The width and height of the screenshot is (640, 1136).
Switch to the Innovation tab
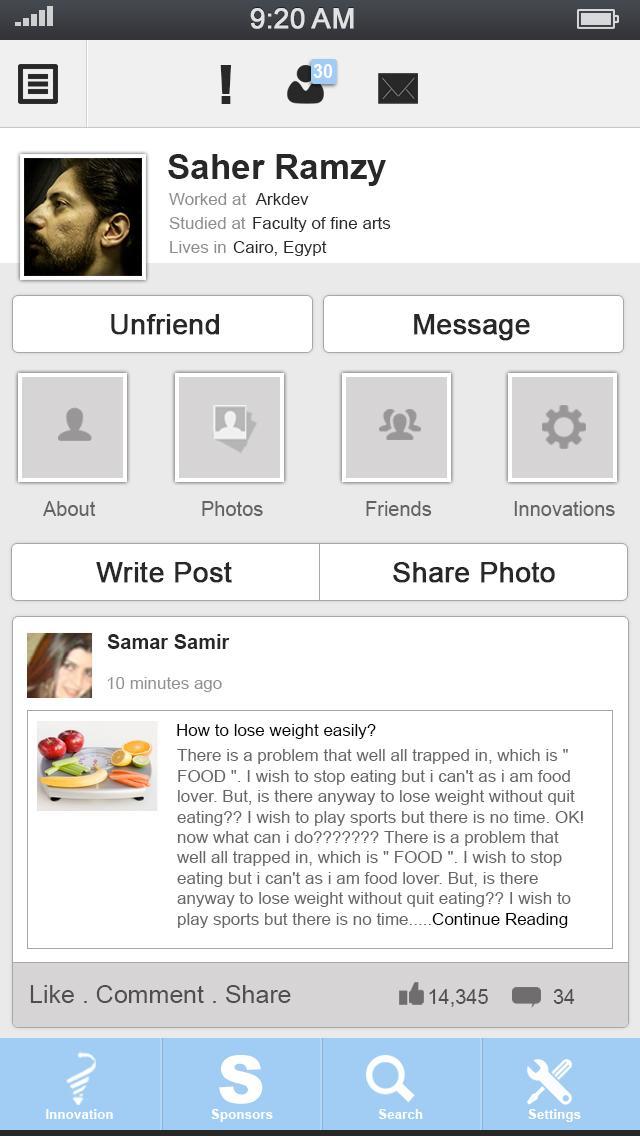coord(80,1086)
